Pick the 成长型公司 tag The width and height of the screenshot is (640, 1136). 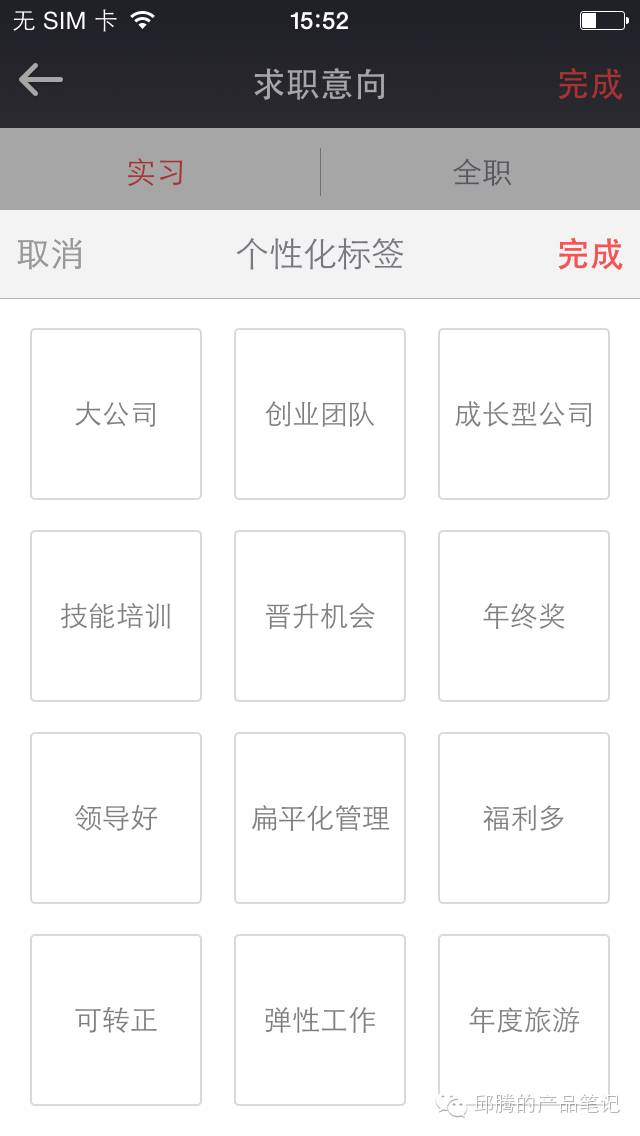tap(524, 414)
